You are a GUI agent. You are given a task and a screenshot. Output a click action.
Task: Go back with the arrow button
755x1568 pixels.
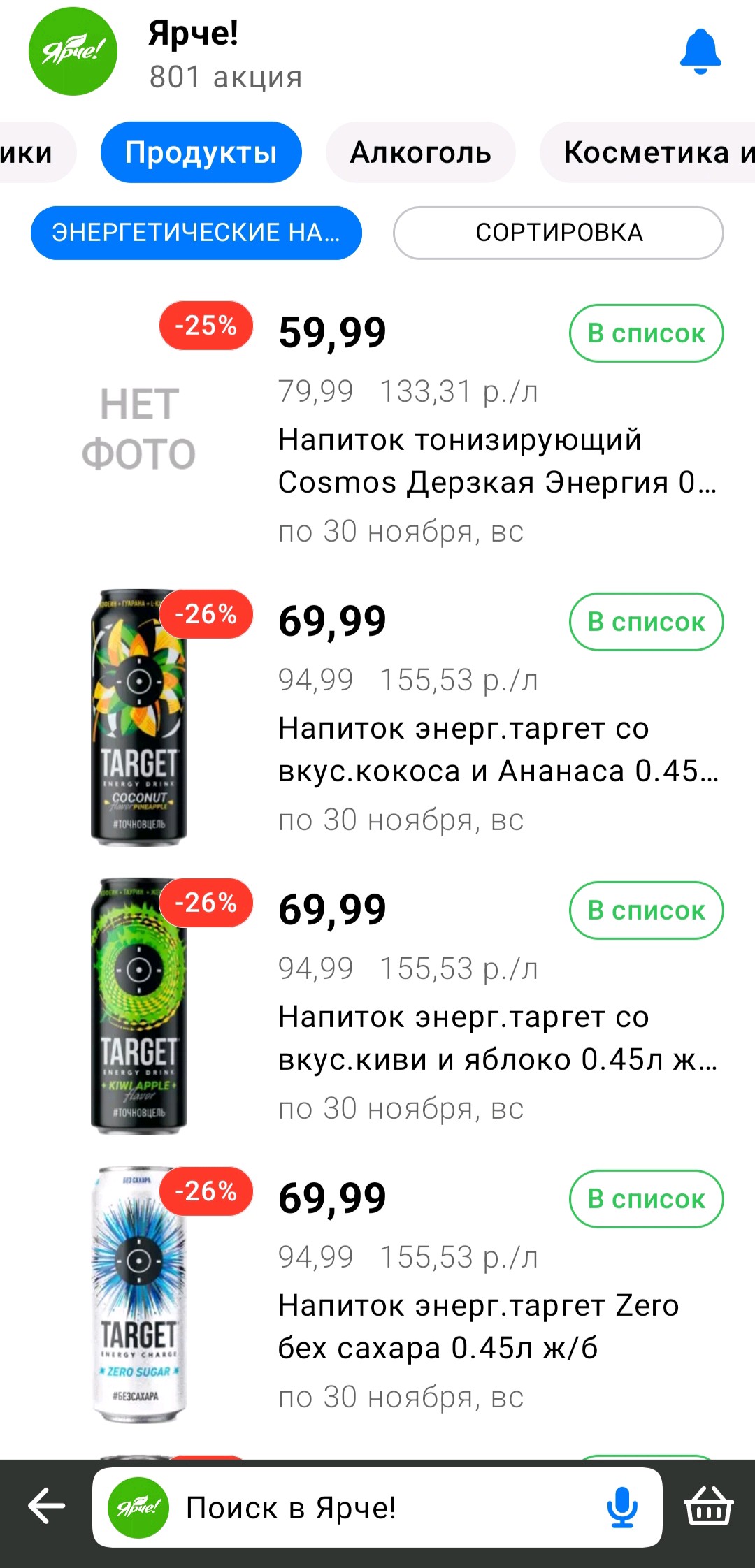coord(46,1507)
